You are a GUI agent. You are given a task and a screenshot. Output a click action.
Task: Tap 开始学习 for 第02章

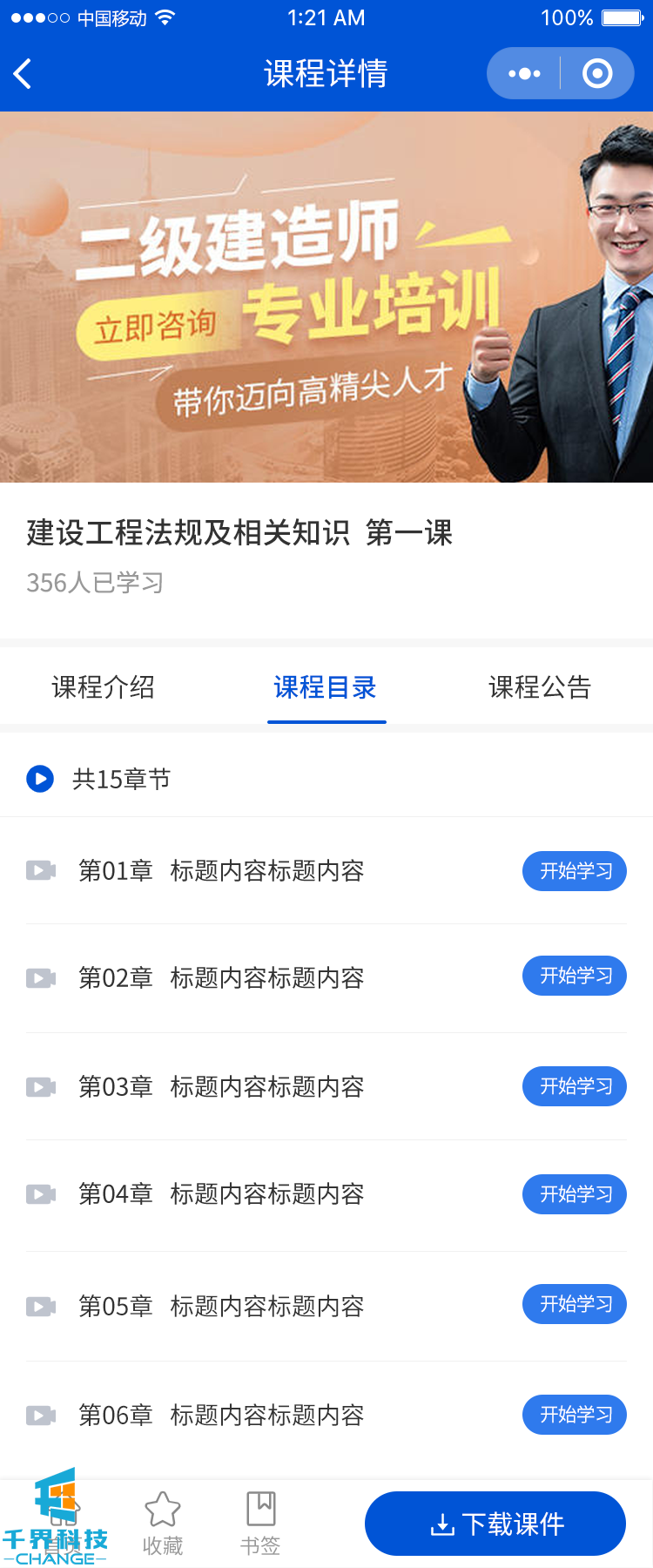[575, 976]
